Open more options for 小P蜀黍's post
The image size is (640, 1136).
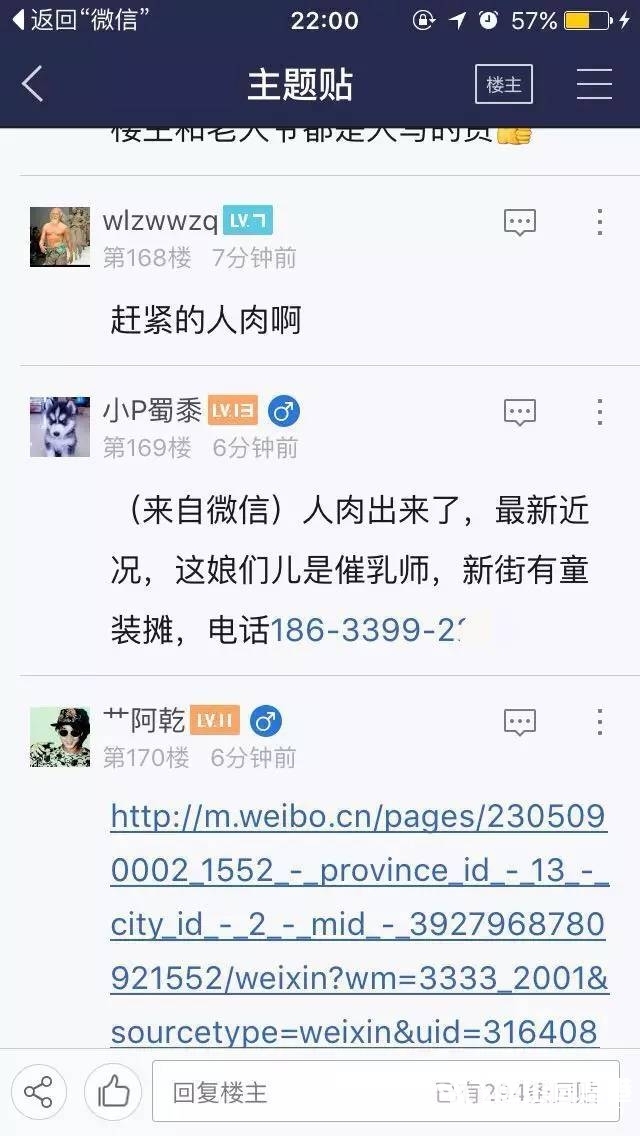599,412
